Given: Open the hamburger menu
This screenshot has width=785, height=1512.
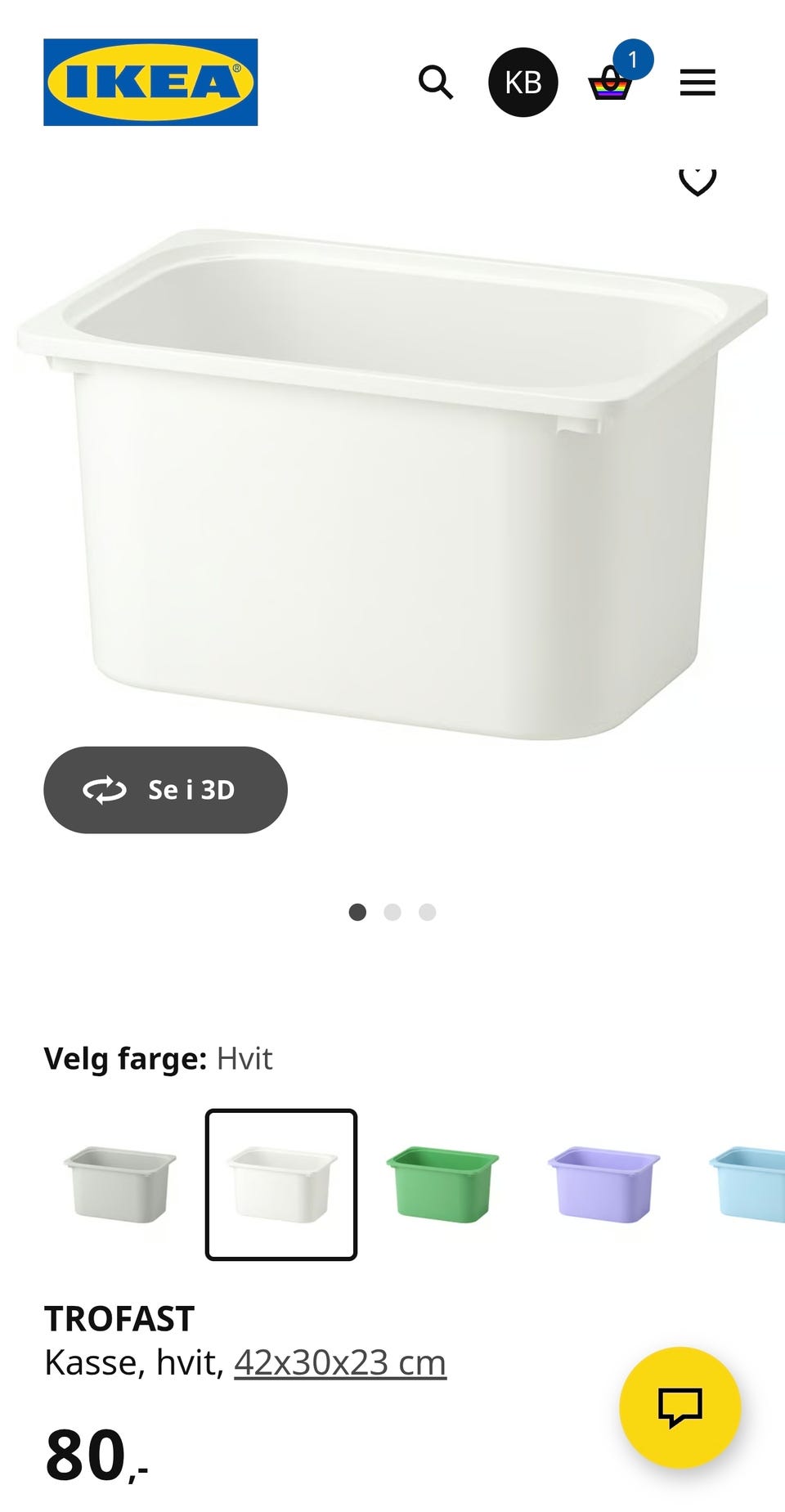Looking at the screenshot, I should tap(698, 83).
